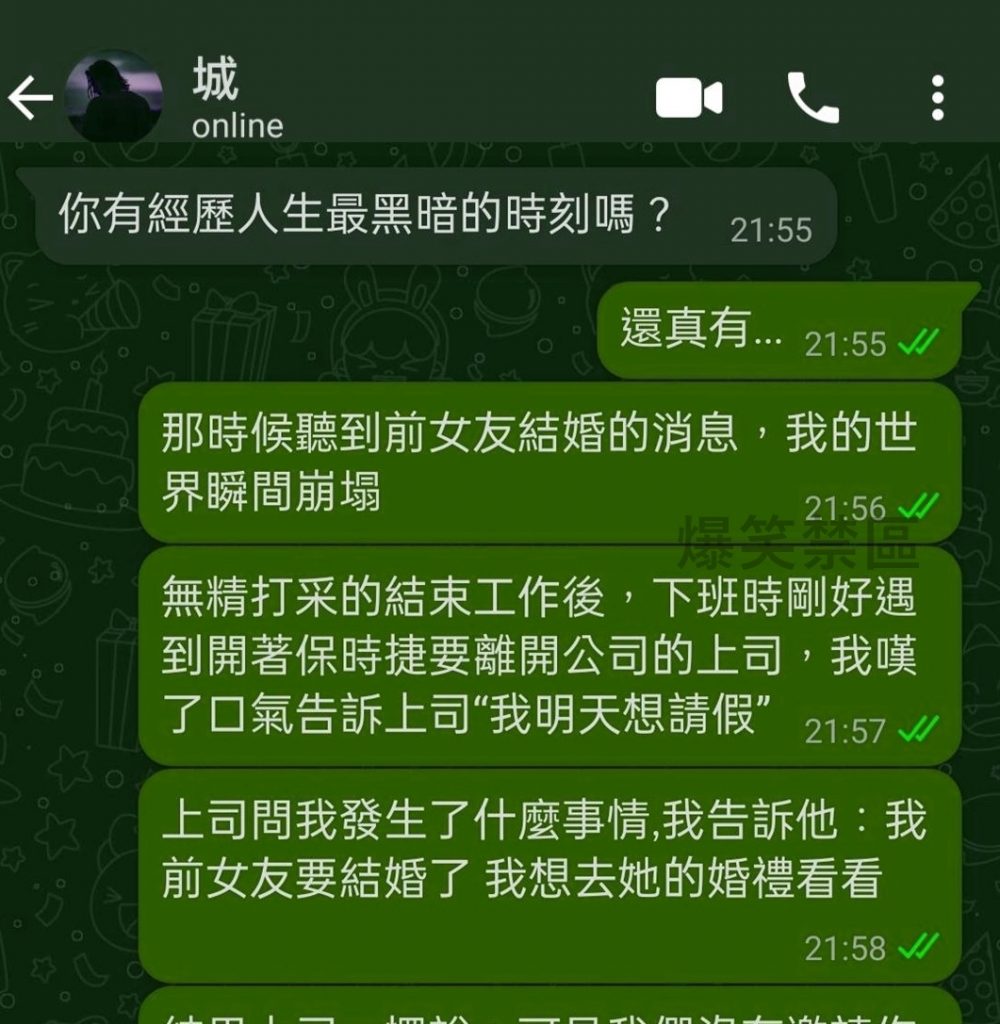
Task: Open 城's profile picture
Action: pyautogui.click(x=113, y=97)
